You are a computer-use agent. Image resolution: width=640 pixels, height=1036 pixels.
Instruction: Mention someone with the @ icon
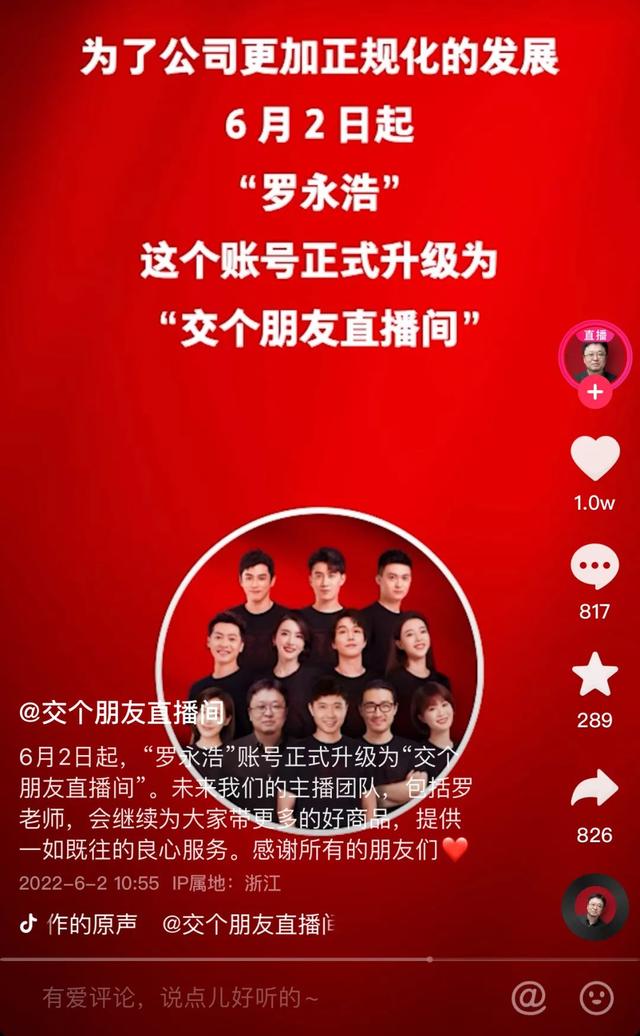[x=528, y=996]
